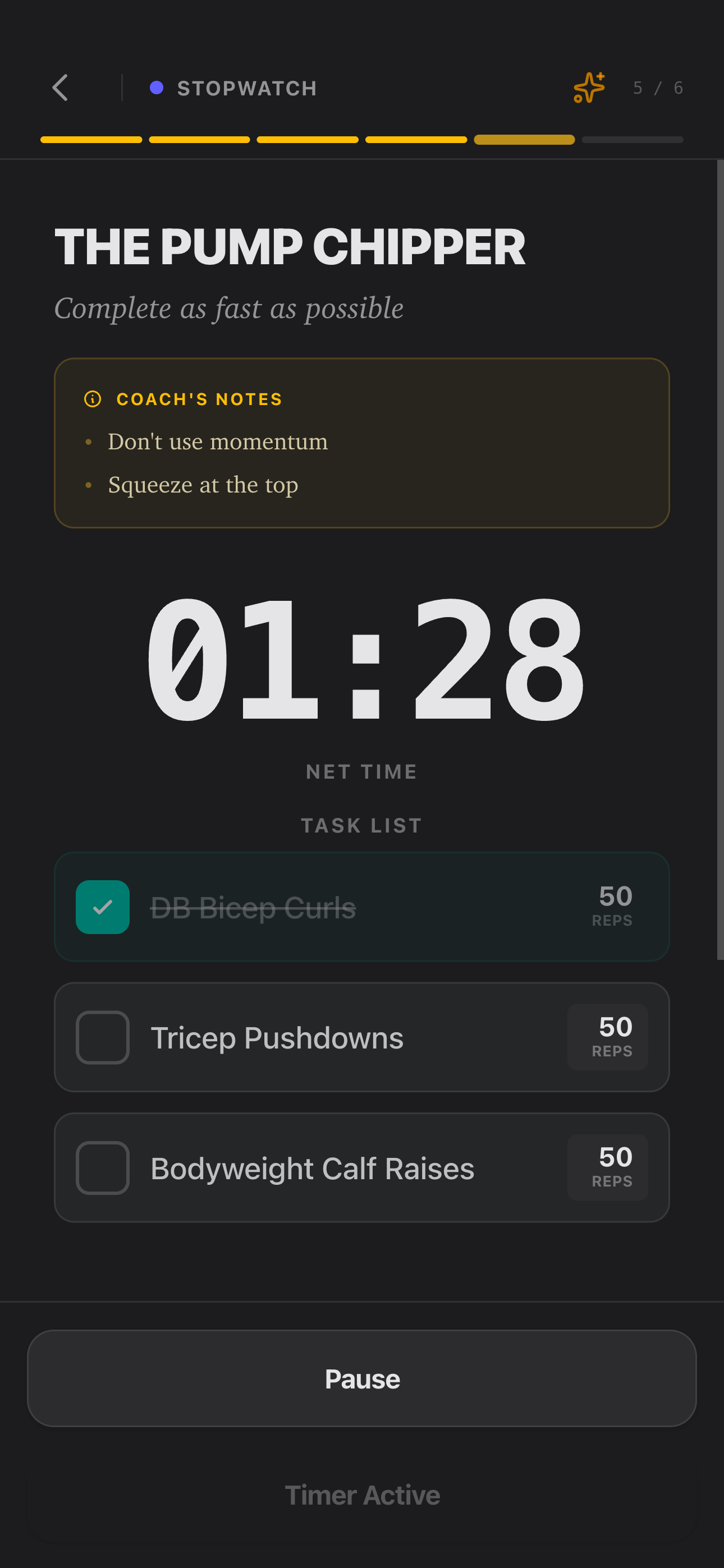Viewport: 724px width, 1568px height.
Task: Click the info circle beside Coach's Notes
Action: pyautogui.click(x=91, y=399)
